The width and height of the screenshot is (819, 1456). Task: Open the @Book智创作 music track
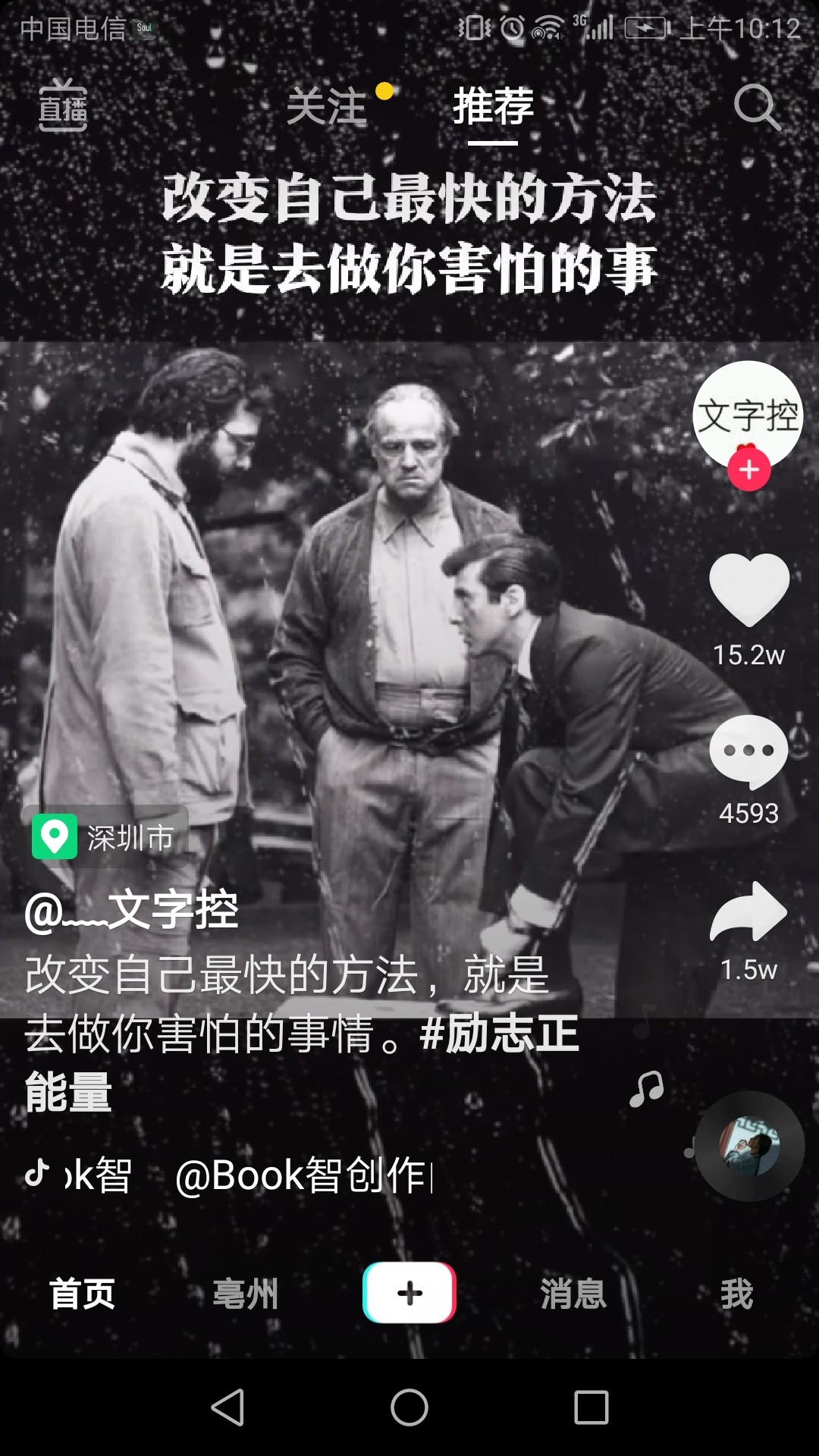click(303, 1176)
